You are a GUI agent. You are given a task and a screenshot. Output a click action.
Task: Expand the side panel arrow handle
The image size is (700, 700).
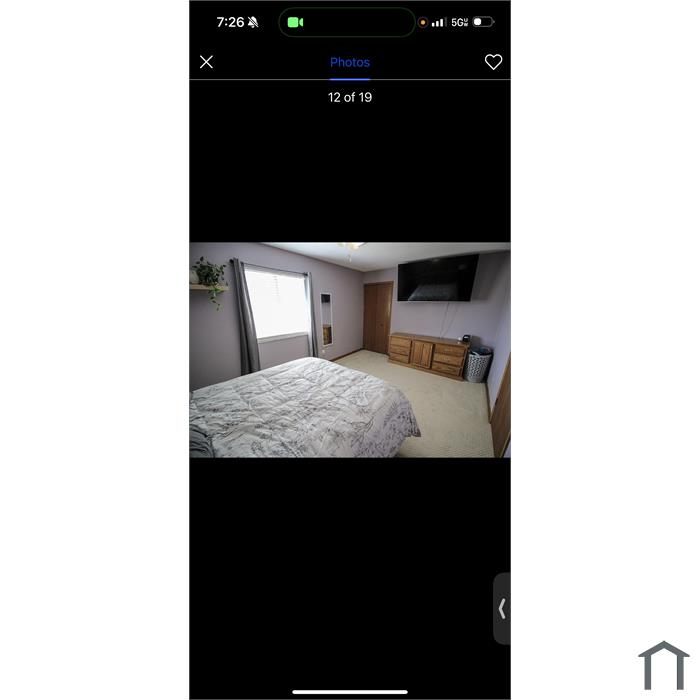coord(502,608)
